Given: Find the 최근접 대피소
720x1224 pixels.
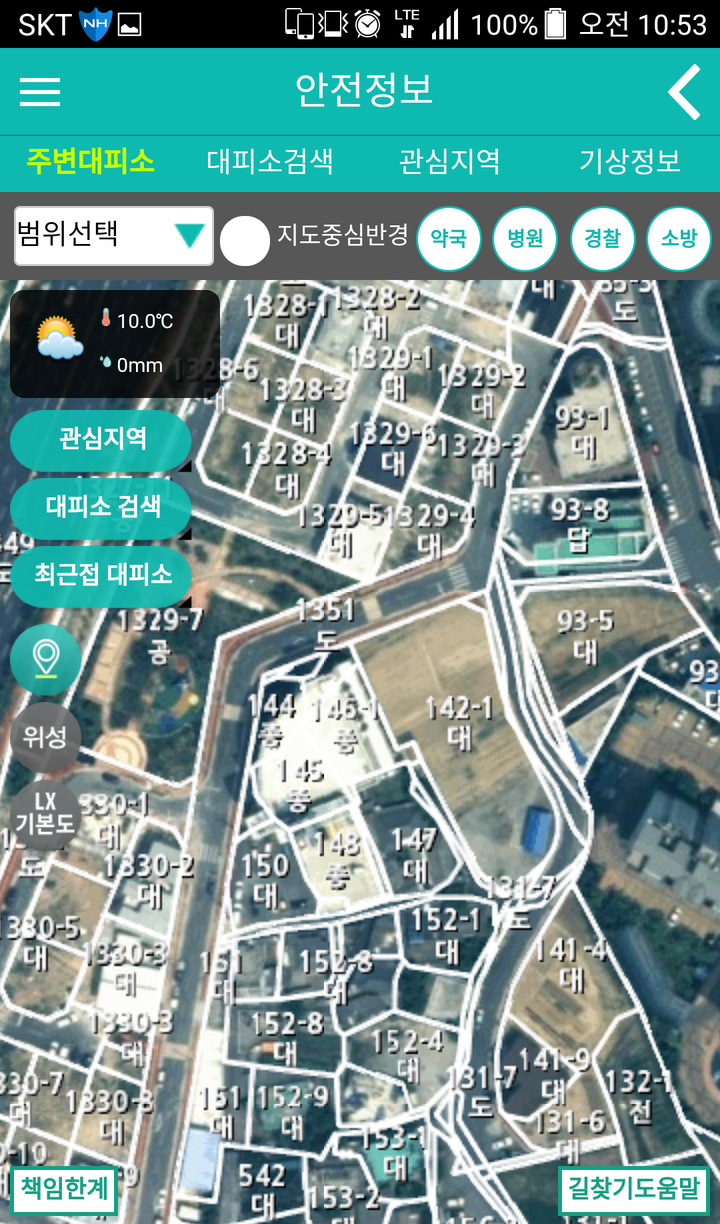Looking at the screenshot, I should coord(101,575).
